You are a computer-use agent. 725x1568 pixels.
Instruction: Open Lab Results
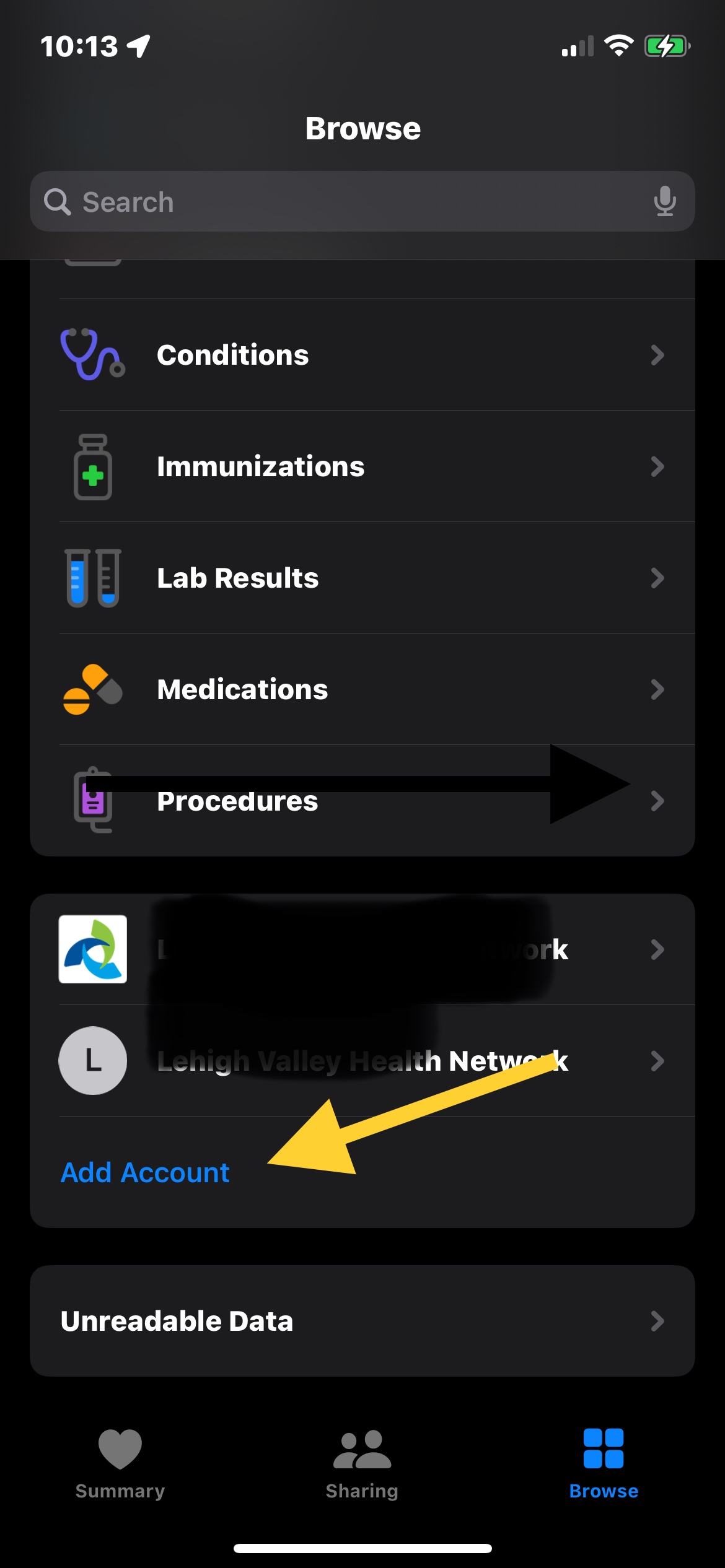[x=362, y=578]
